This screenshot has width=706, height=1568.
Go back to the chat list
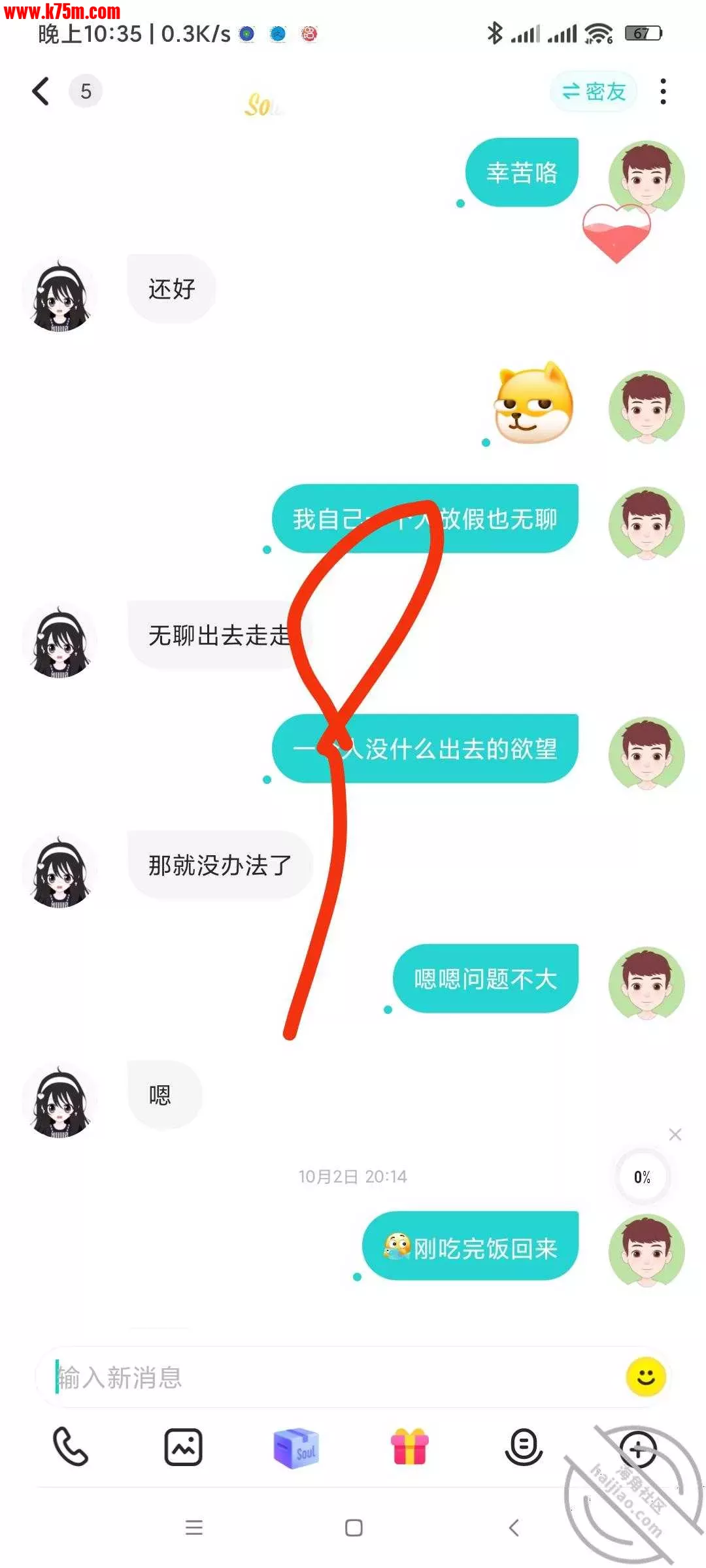pos(41,91)
